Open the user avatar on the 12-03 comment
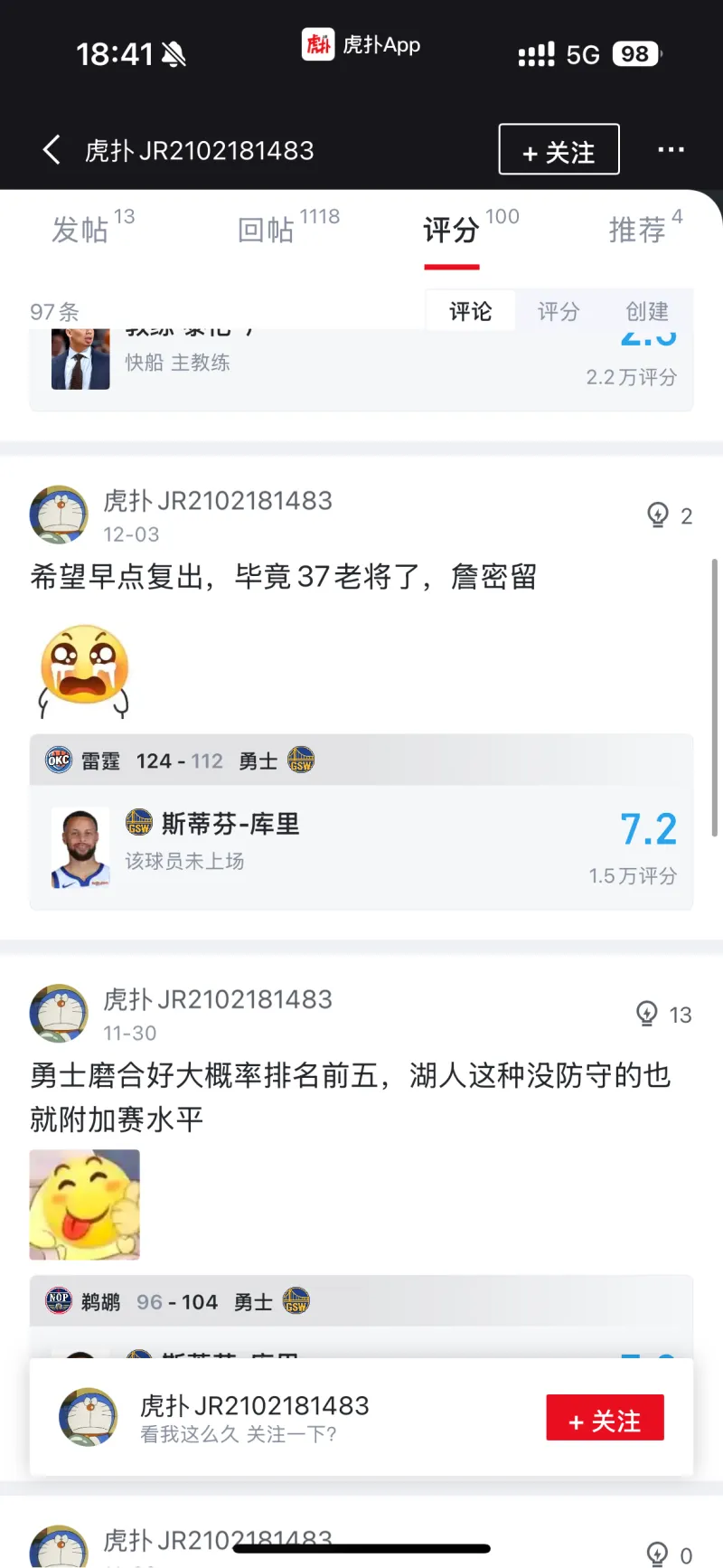 click(59, 515)
